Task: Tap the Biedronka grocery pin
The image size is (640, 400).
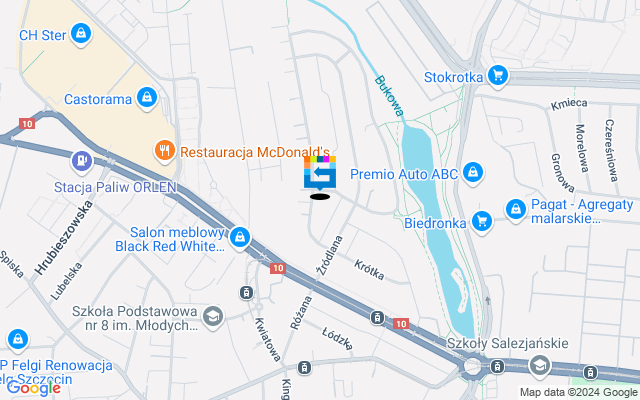Action: pos(481,221)
